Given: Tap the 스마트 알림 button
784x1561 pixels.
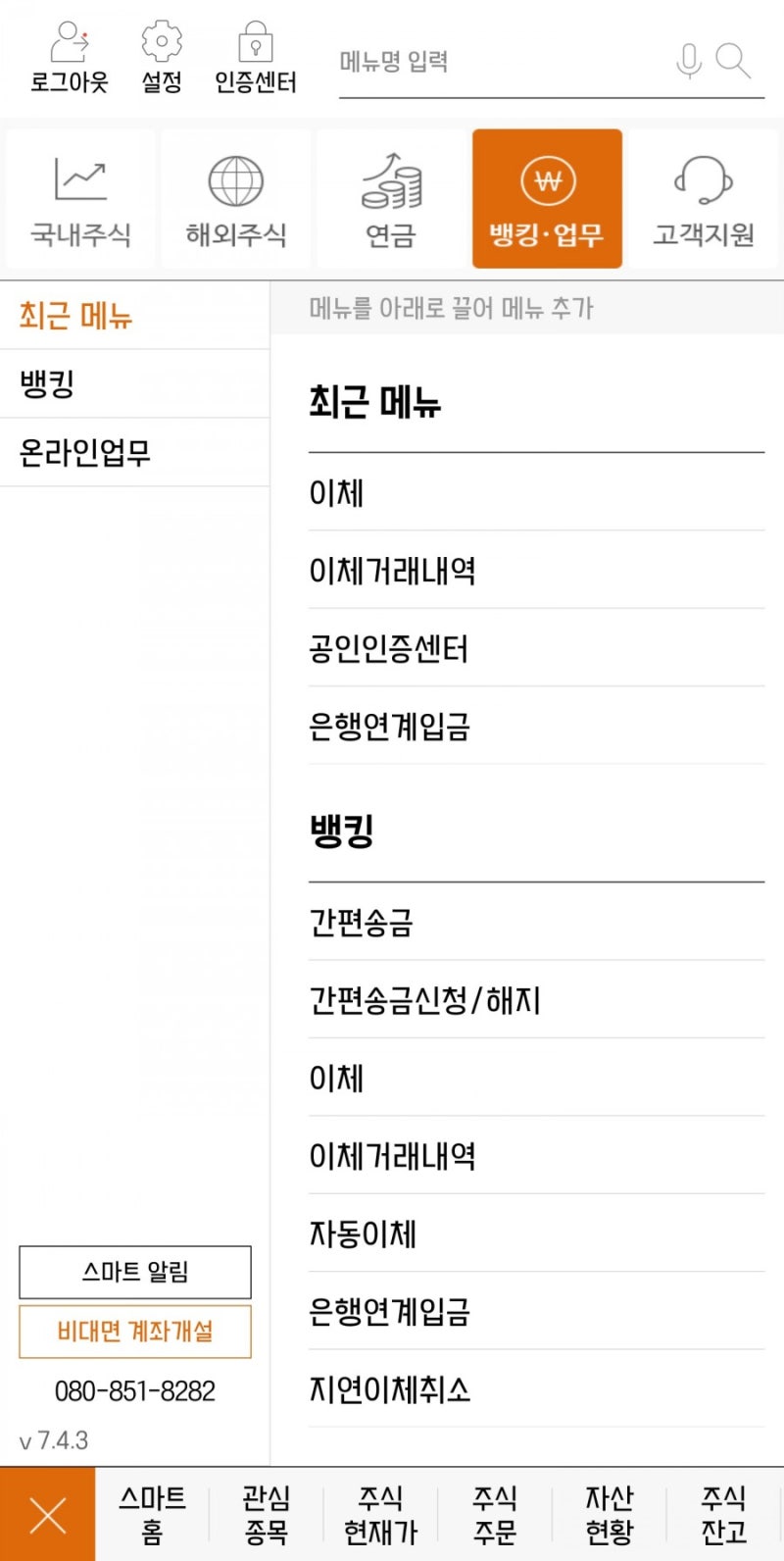Looking at the screenshot, I should coord(135,1273).
